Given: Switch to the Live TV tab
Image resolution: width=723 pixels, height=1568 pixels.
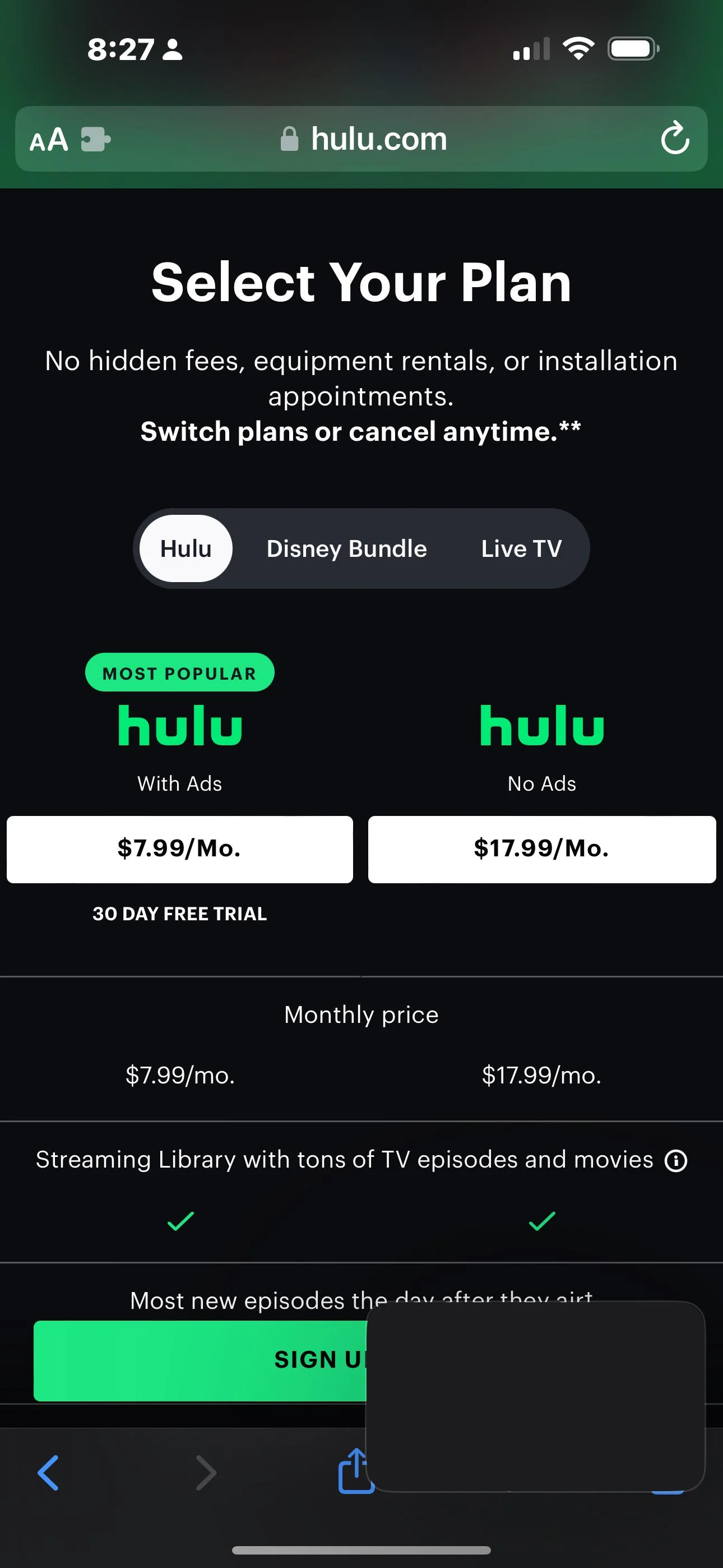Looking at the screenshot, I should 521,548.
